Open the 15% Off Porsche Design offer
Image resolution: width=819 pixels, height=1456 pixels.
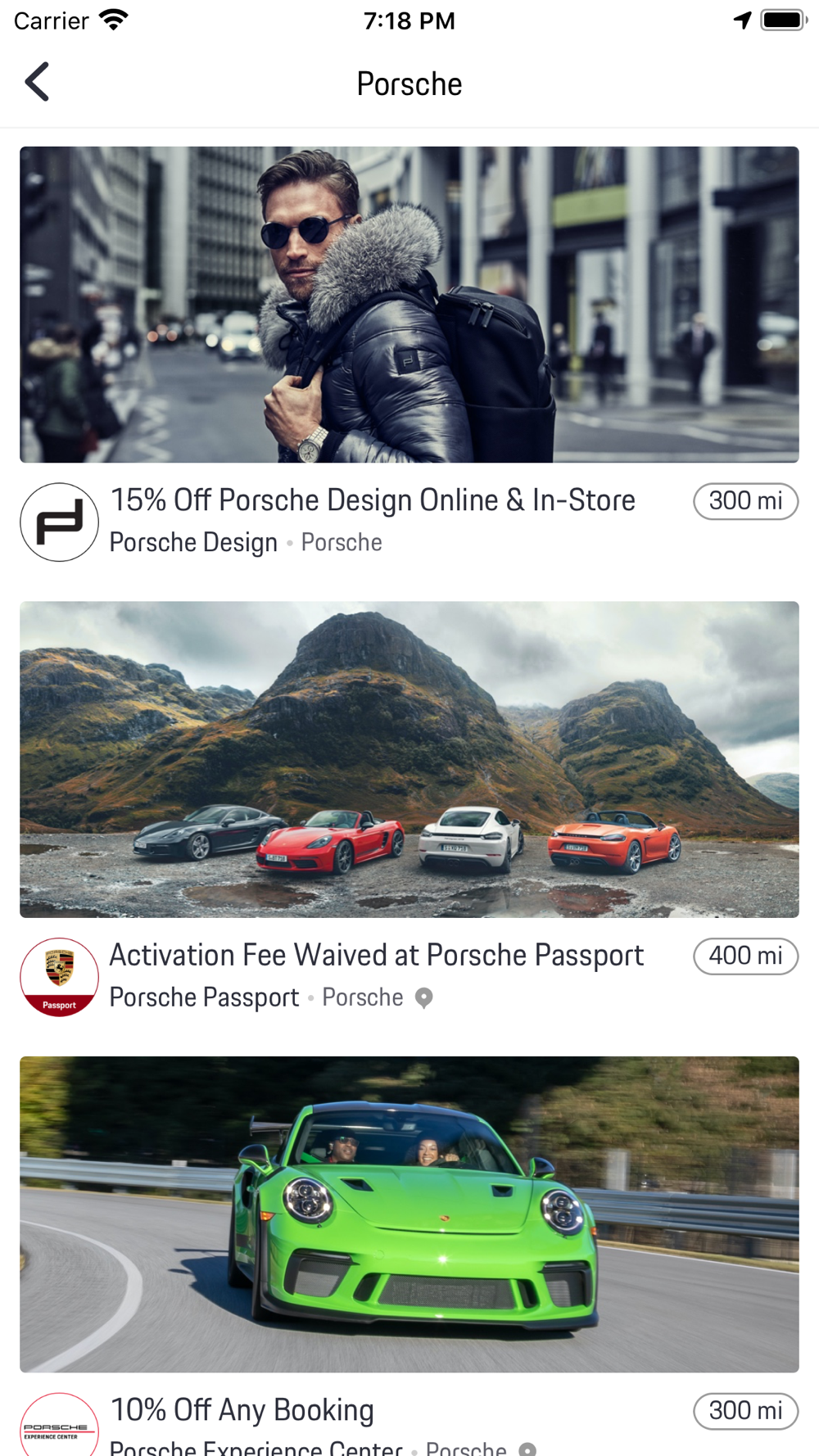point(373,501)
